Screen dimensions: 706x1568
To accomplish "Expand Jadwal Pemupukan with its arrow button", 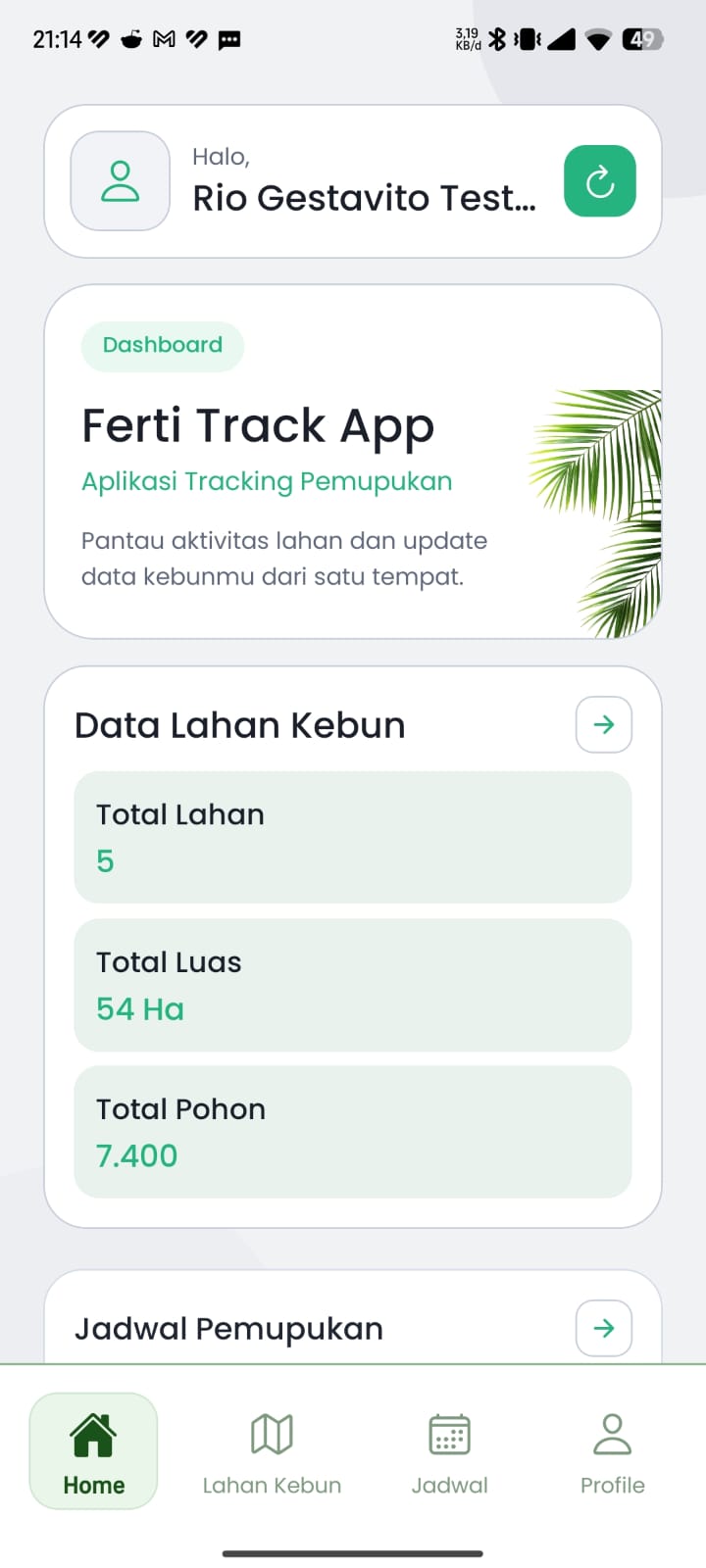I will coord(603,1328).
